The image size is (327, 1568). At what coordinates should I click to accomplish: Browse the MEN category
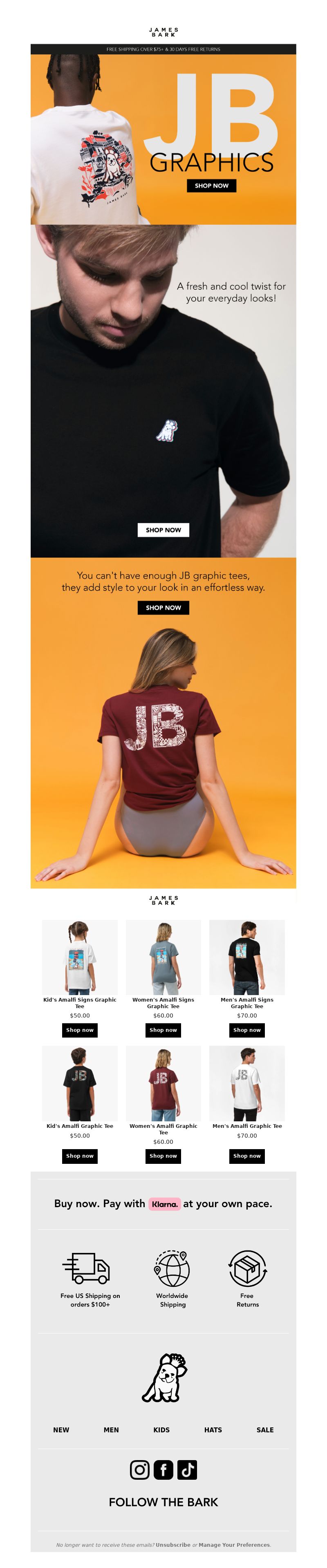pyautogui.click(x=112, y=1430)
